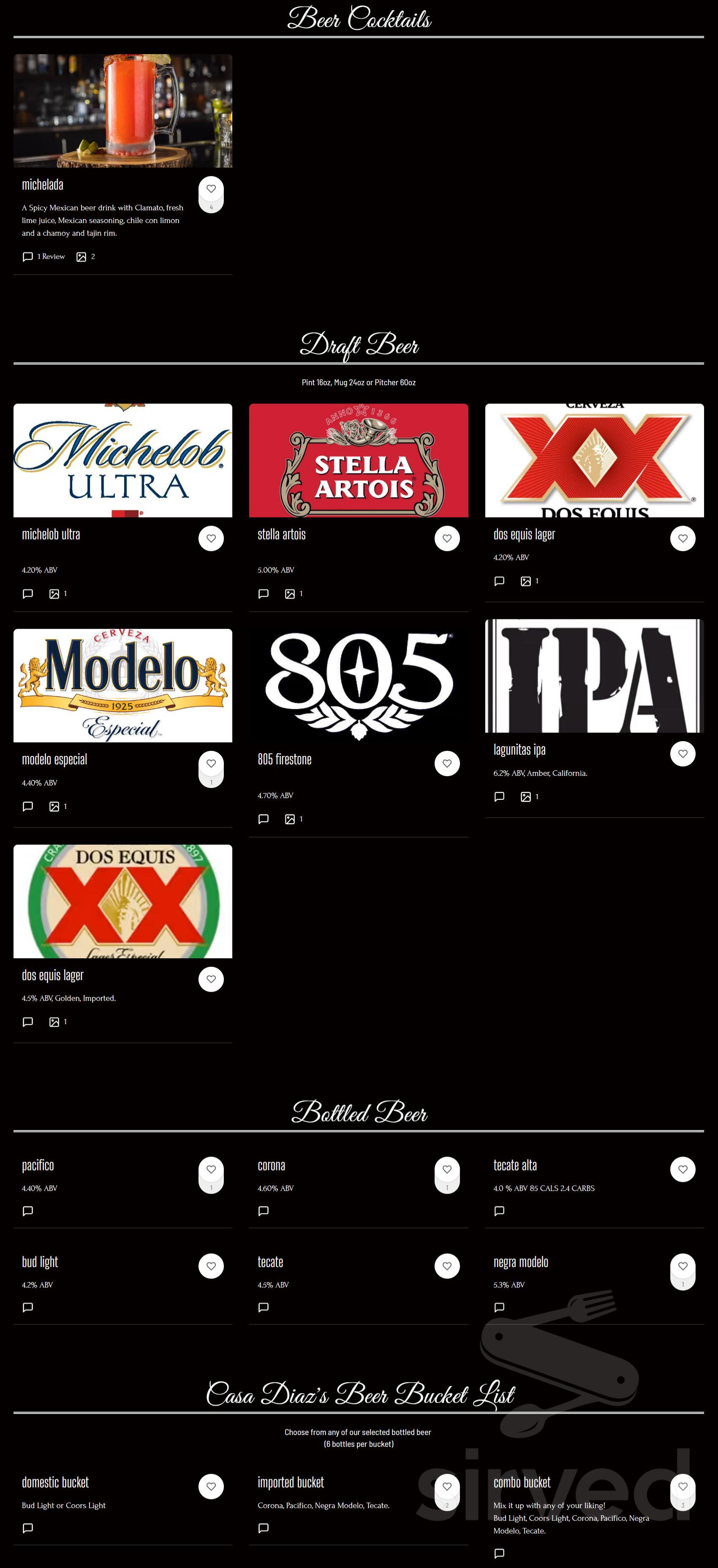Viewport: 718px width, 1568px height.
Task: Select the michelada drink photo
Action: (x=122, y=111)
